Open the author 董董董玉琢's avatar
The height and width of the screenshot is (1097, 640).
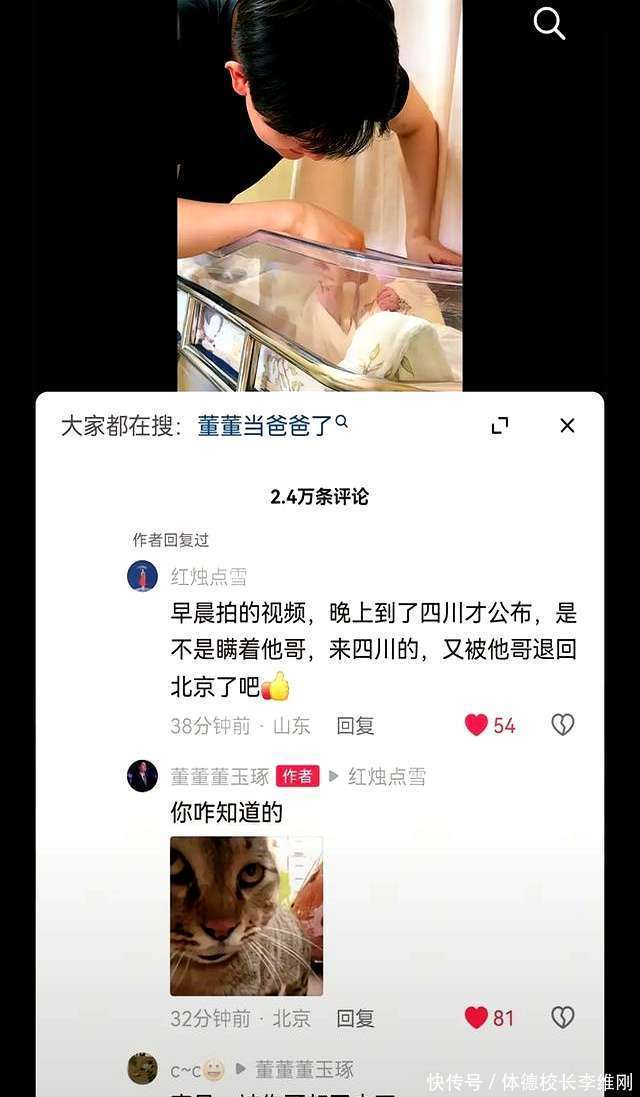click(x=142, y=776)
